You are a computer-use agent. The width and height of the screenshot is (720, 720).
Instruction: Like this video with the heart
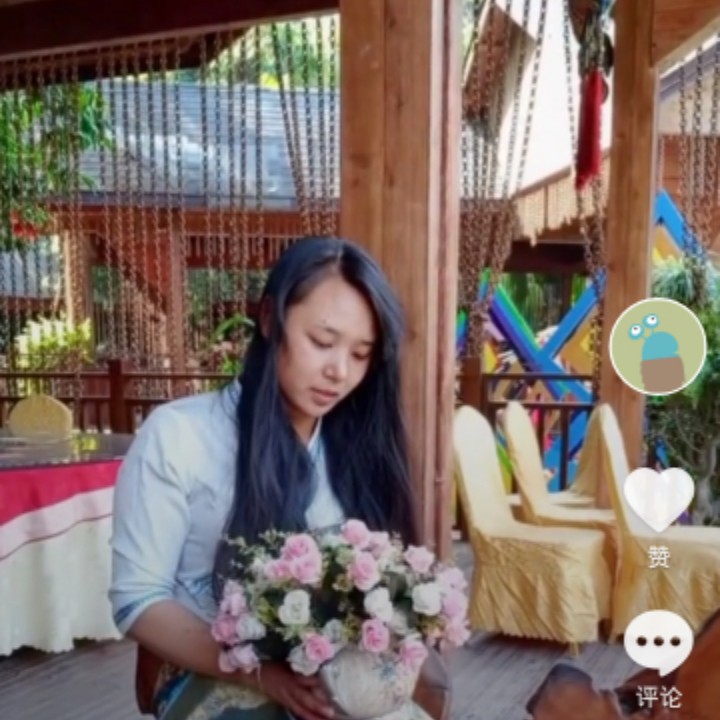click(659, 499)
